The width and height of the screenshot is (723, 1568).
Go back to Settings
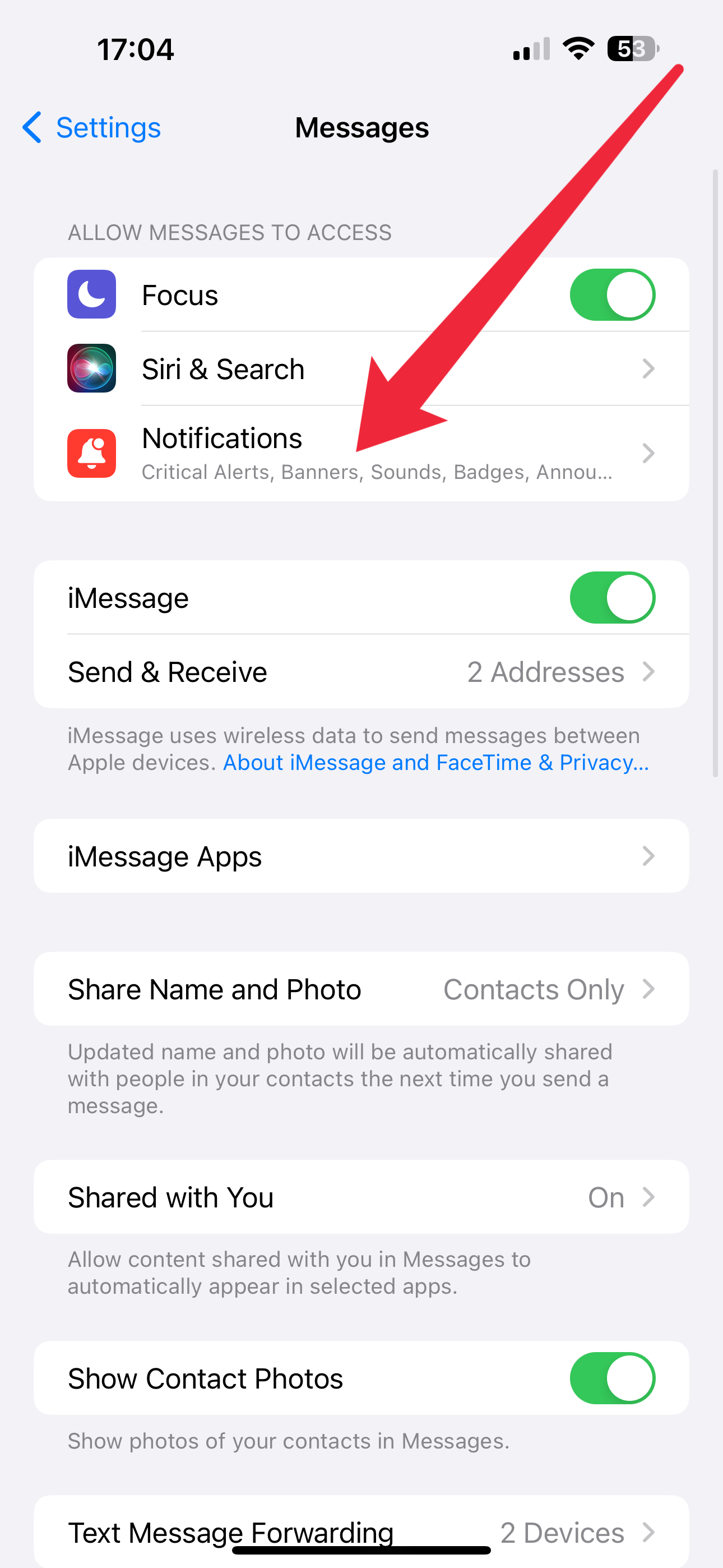click(x=92, y=128)
